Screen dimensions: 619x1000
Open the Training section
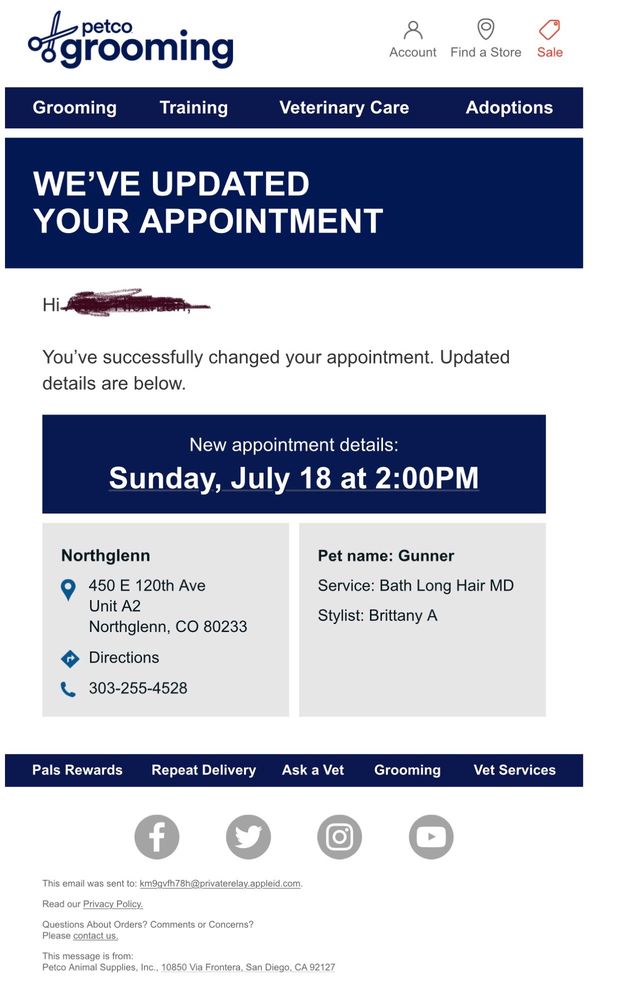pyautogui.click(x=194, y=108)
